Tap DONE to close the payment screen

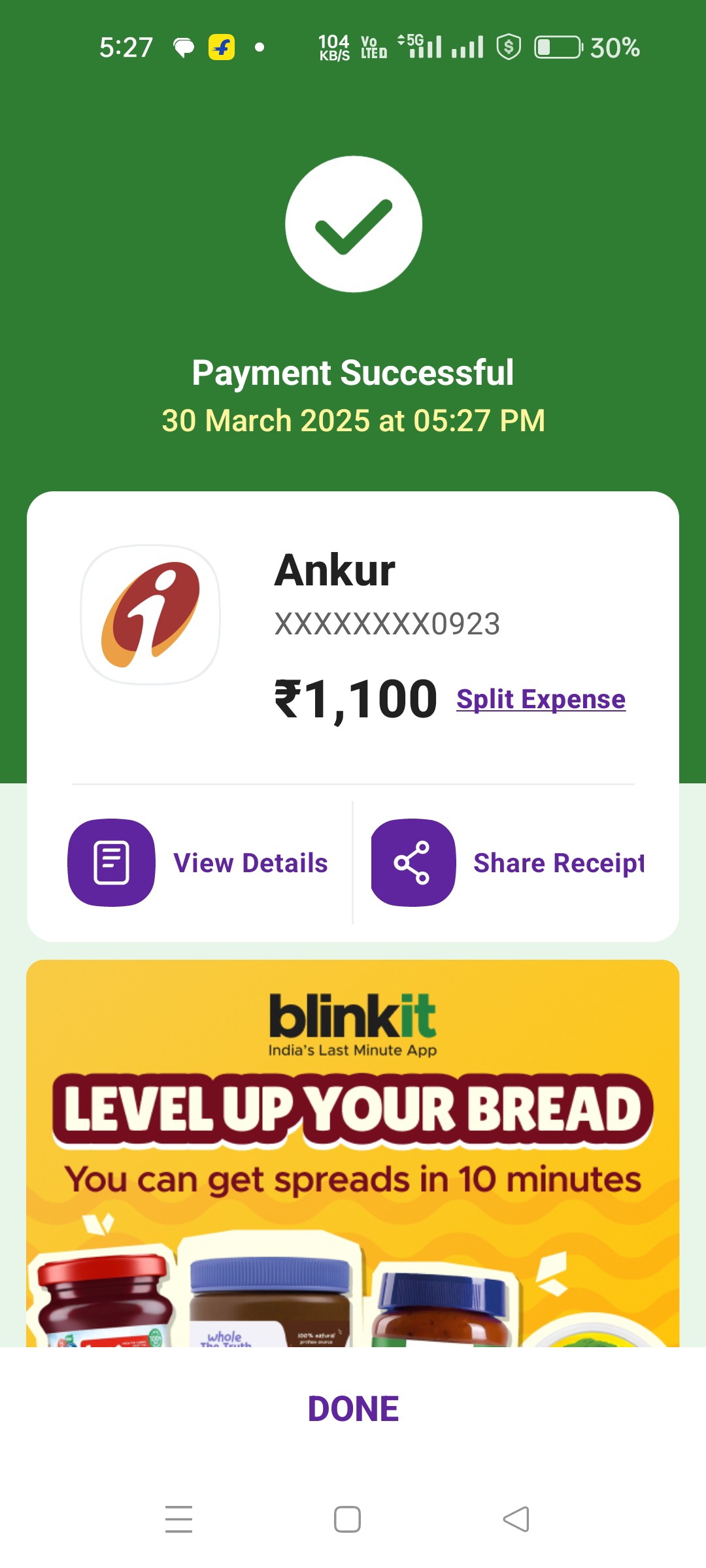353,1409
